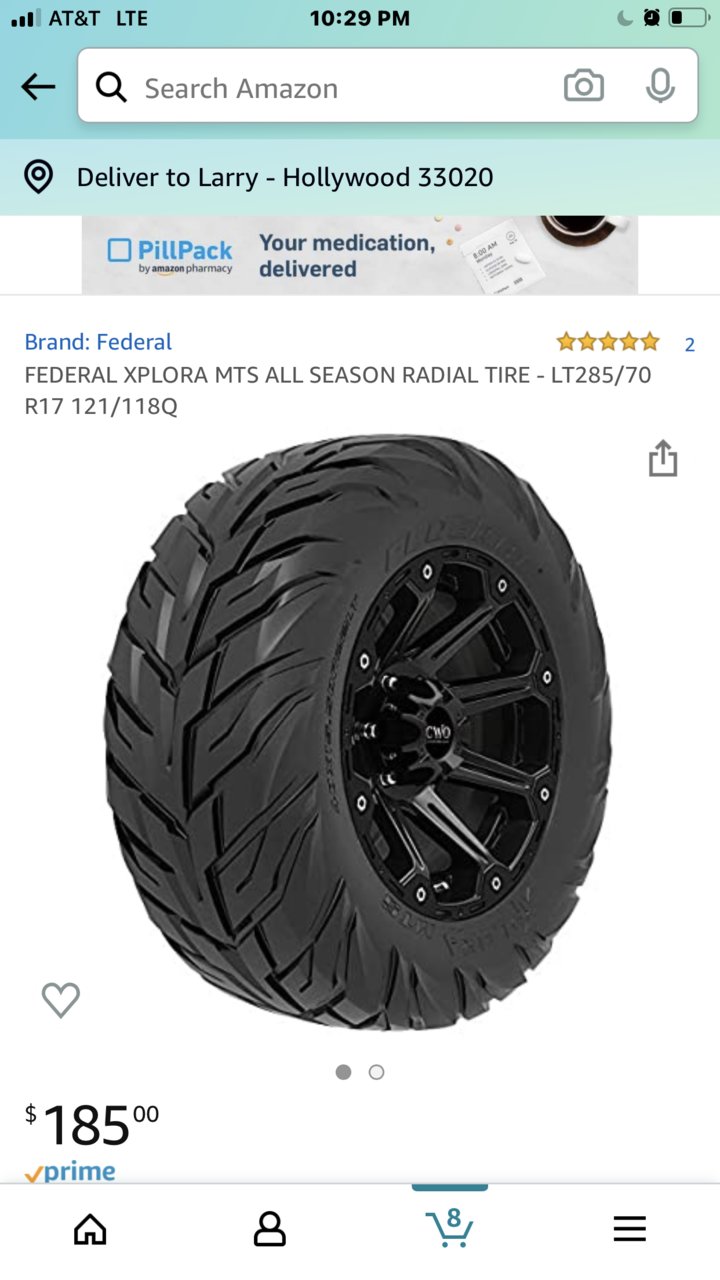720x1280 pixels.
Task: Open the PillPack medication banner
Action: pos(360,255)
